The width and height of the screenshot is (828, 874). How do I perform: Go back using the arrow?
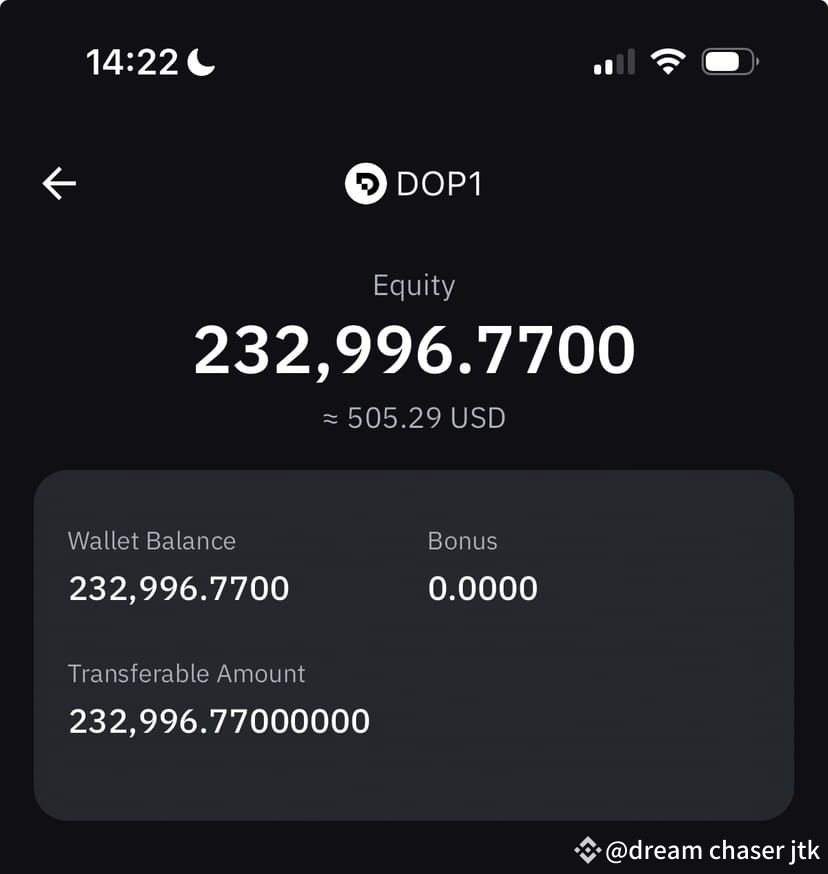tap(59, 183)
